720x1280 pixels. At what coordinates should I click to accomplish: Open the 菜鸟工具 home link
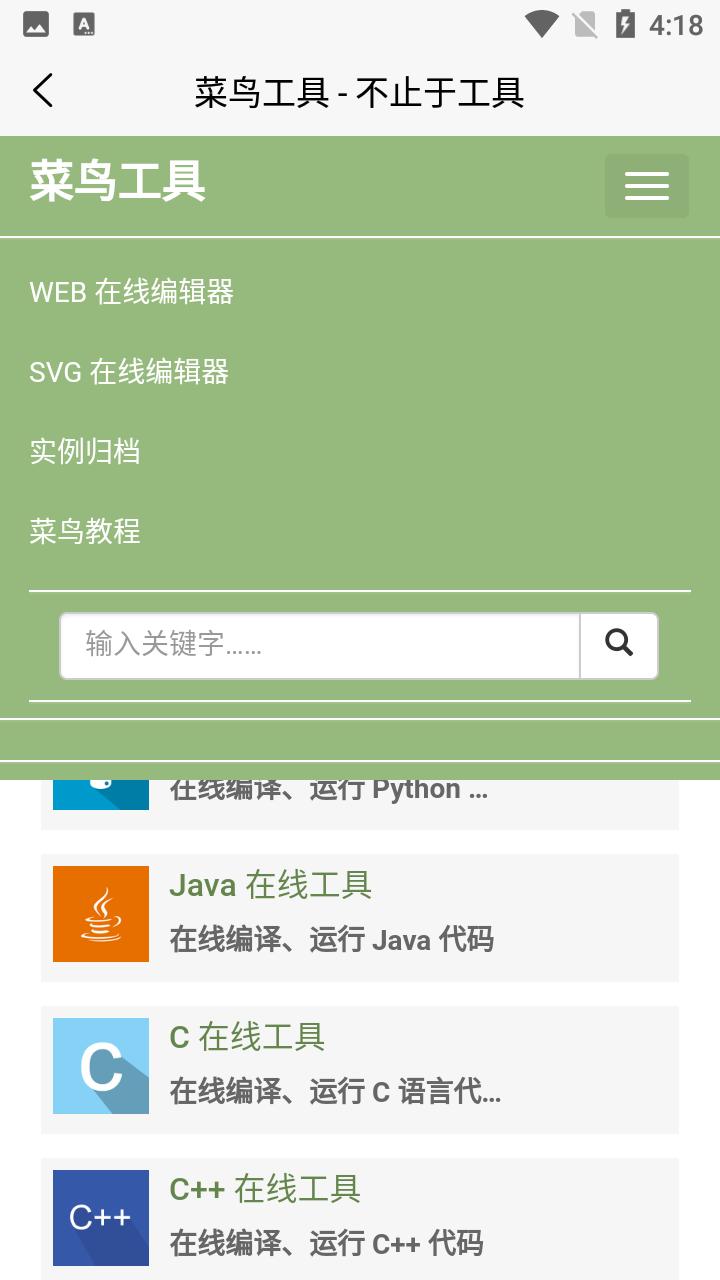(118, 182)
